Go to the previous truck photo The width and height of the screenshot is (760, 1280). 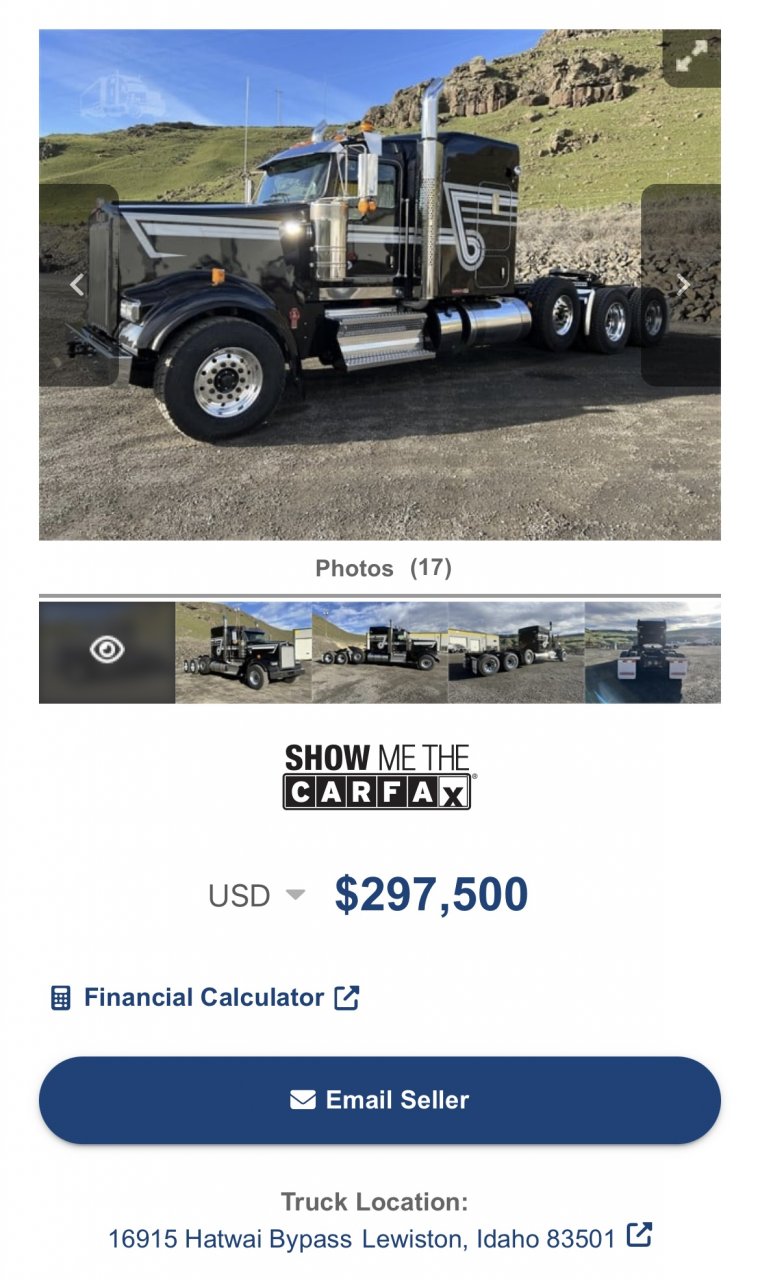[78, 285]
